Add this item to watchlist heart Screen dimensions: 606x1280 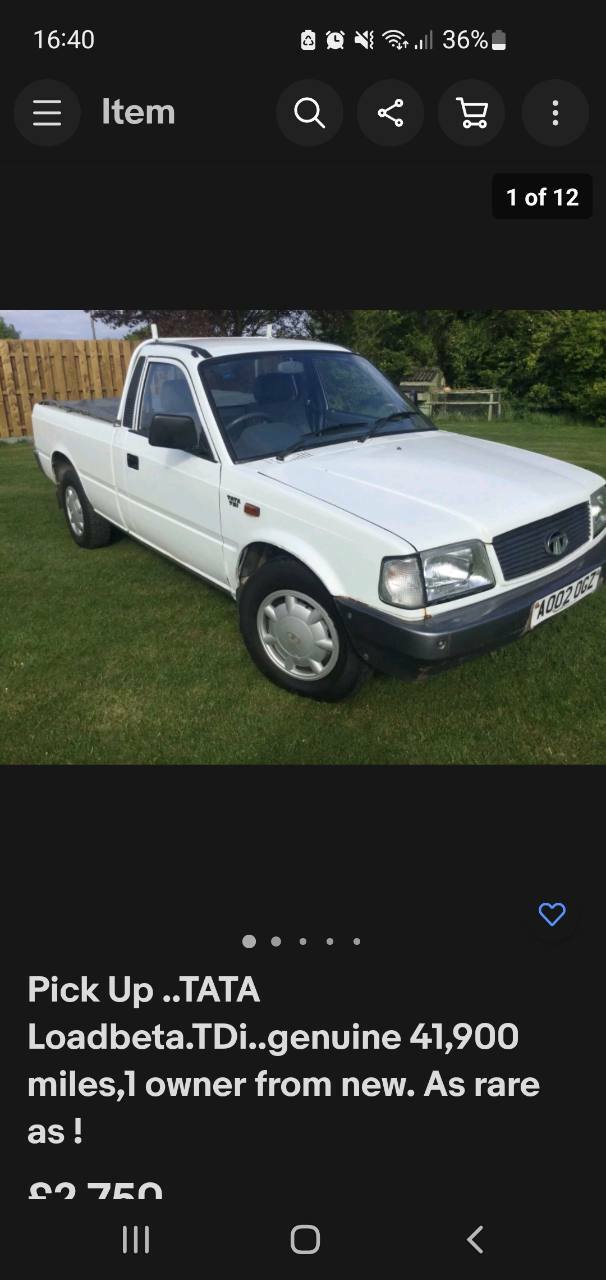coord(552,914)
